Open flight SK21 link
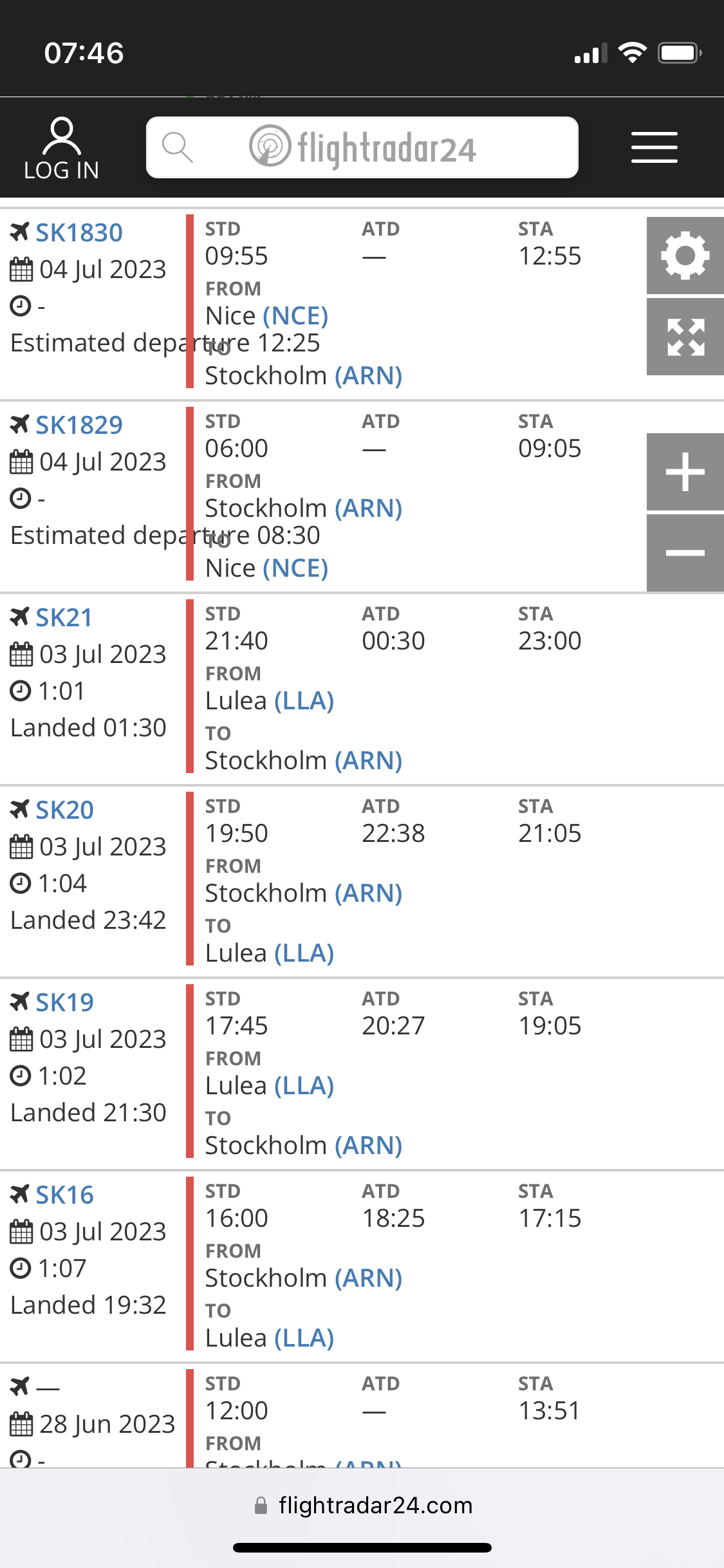 click(x=64, y=617)
